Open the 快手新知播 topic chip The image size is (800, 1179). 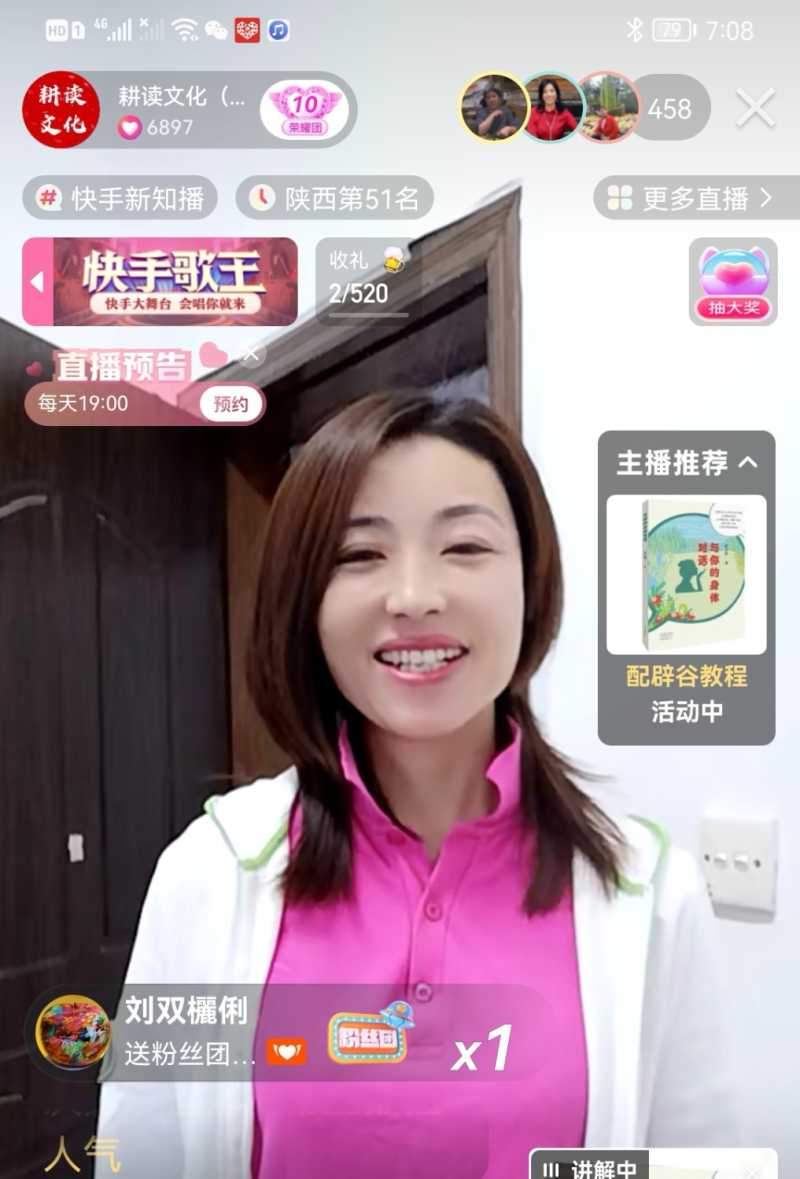coord(120,198)
